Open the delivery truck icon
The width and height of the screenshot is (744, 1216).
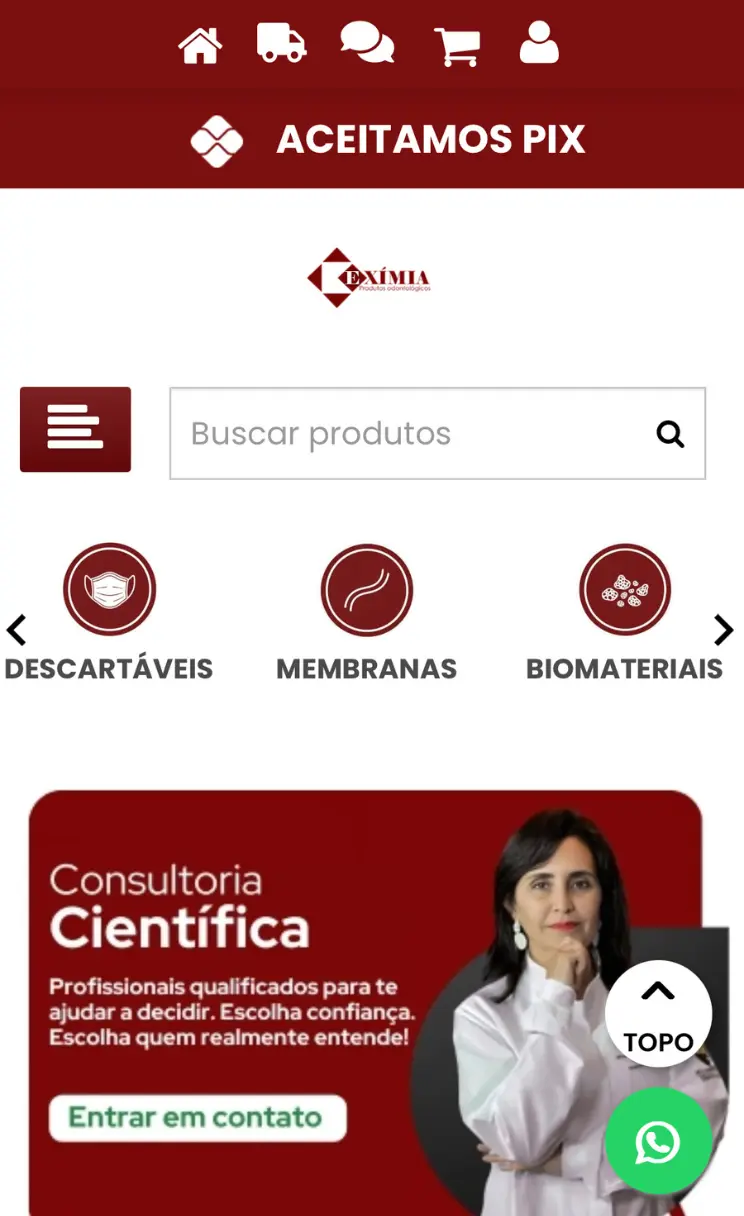[281, 43]
